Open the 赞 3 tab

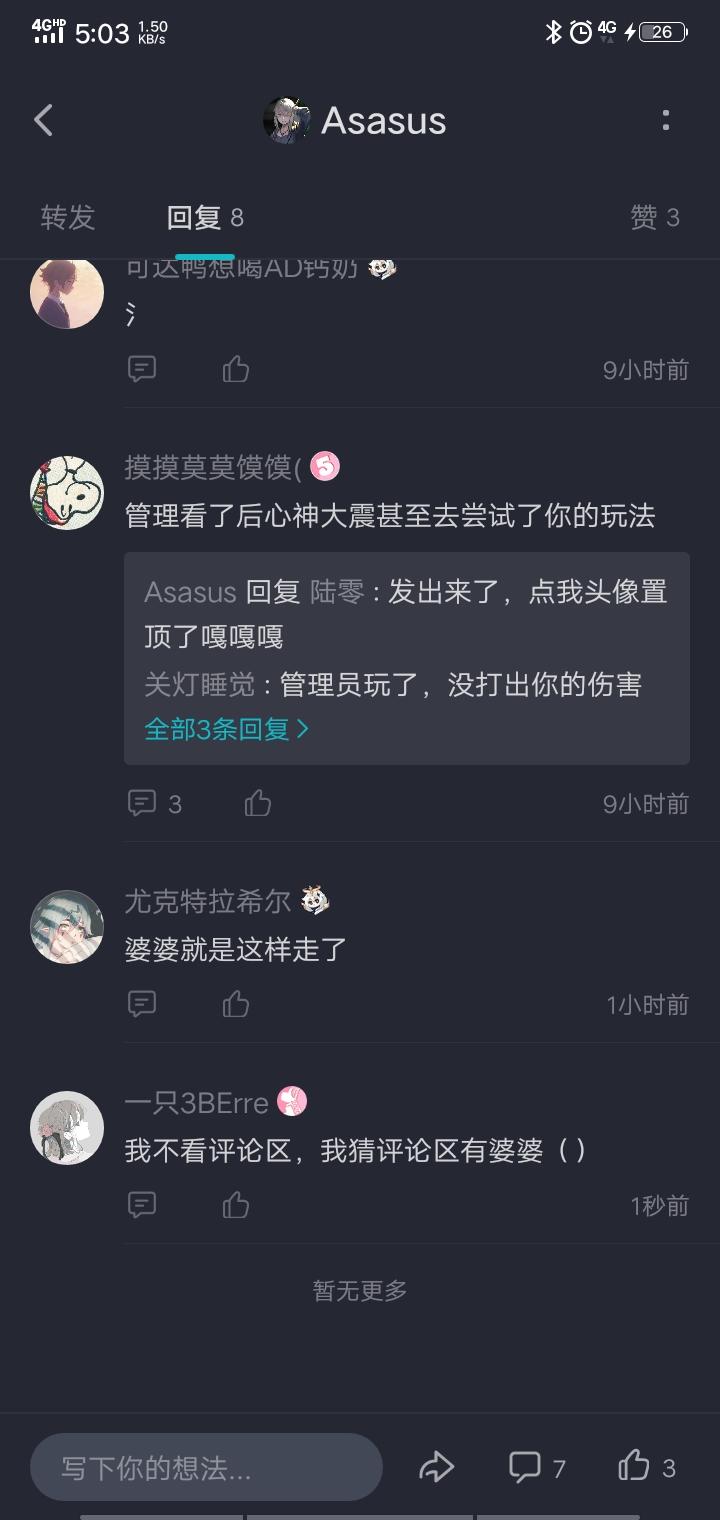[655, 217]
